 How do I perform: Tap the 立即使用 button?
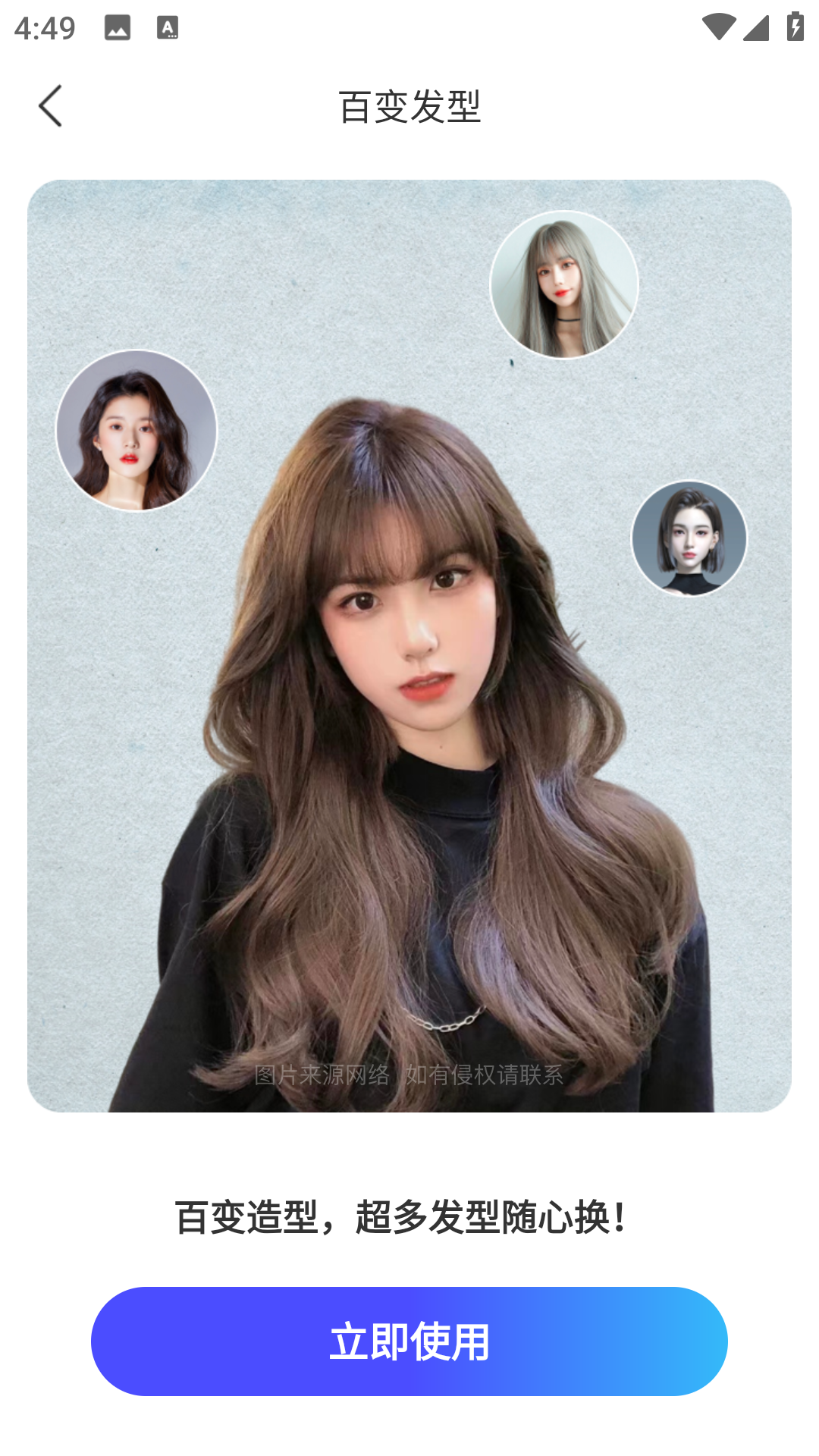click(x=409, y=1341)
